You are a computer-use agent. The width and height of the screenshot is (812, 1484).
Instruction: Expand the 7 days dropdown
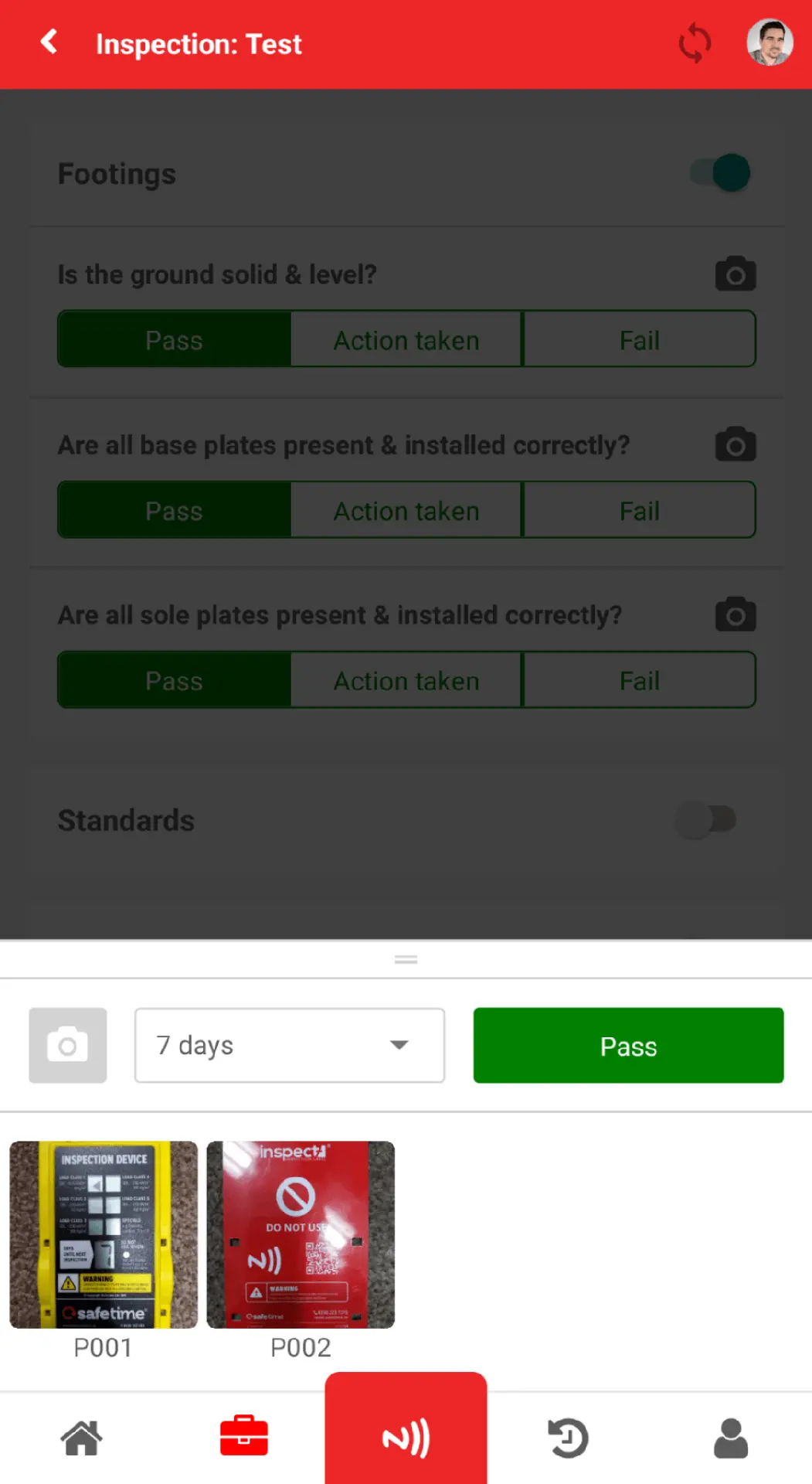290,1045
